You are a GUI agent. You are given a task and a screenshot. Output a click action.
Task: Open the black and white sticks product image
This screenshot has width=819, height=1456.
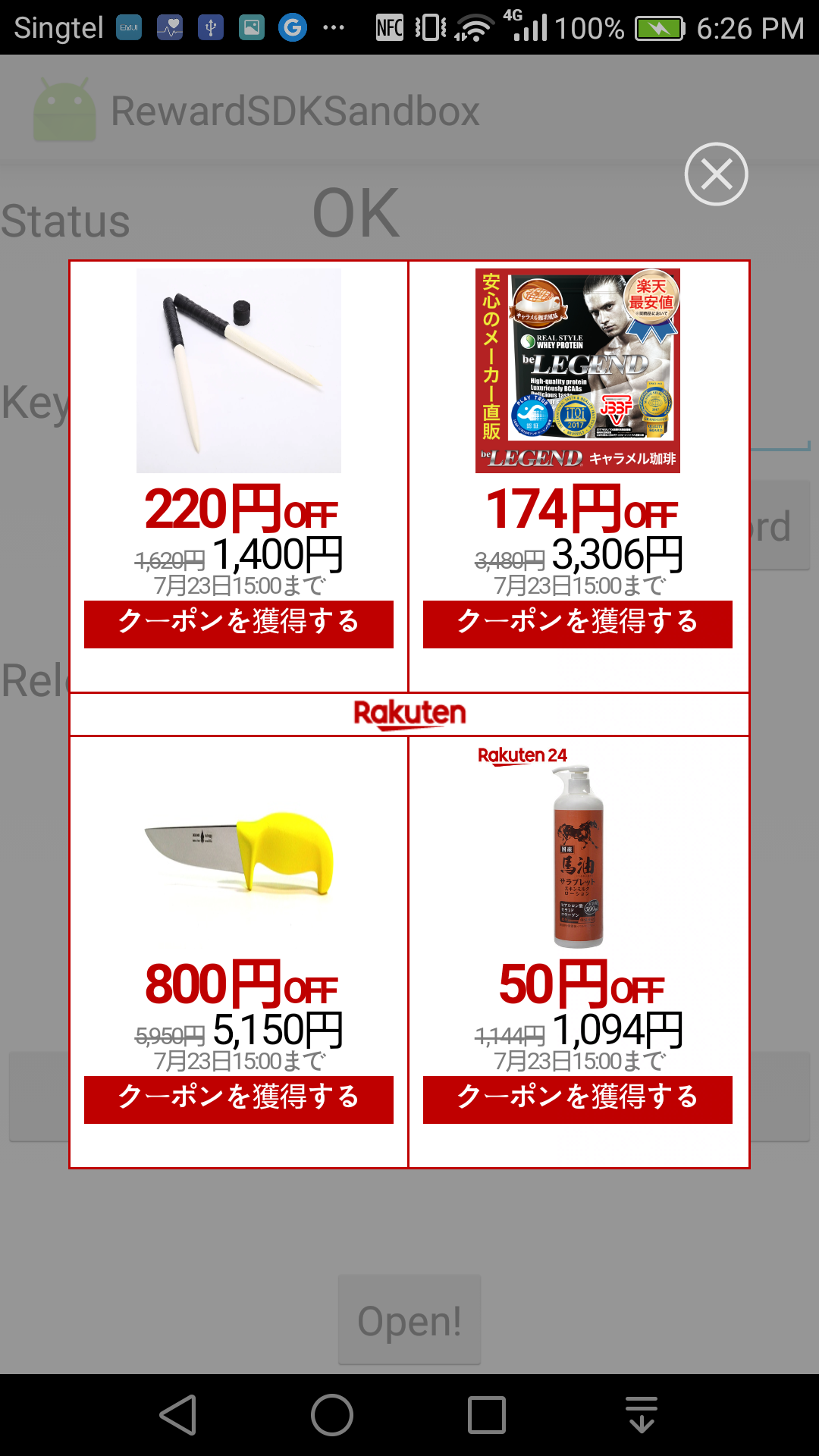pos(238,371)
